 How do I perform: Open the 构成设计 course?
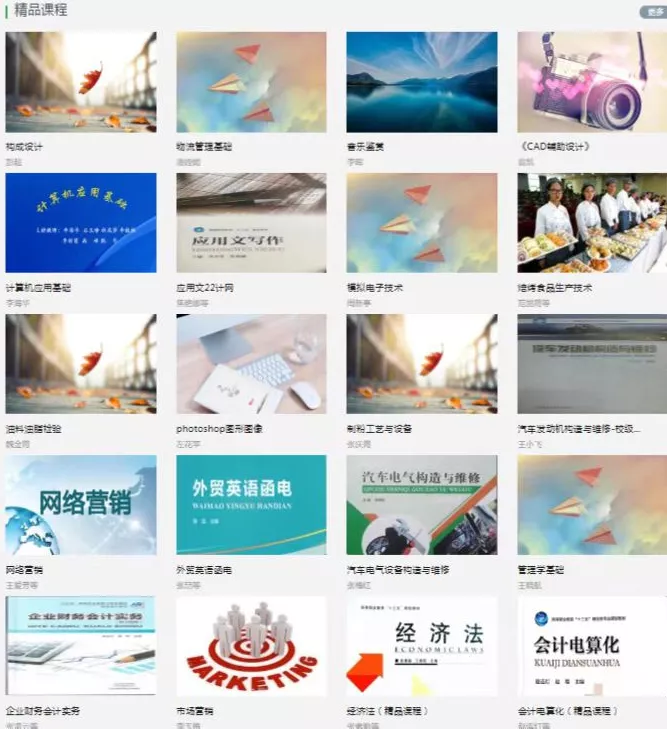[x=81, y=82]
